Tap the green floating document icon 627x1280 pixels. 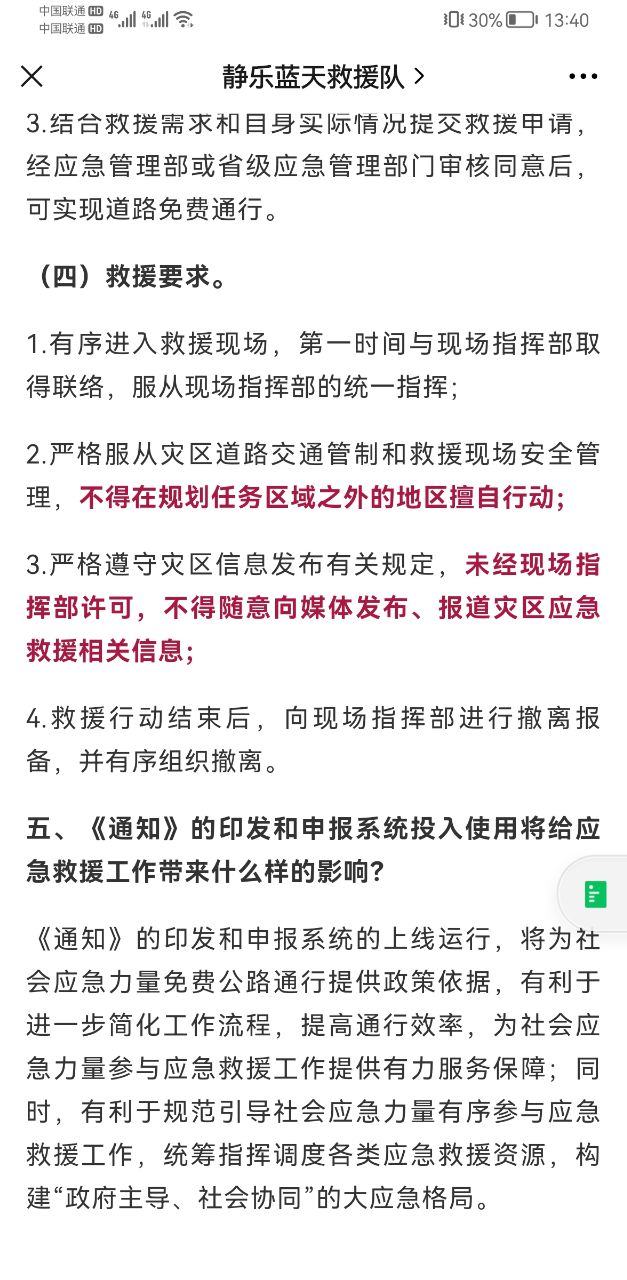click(x=596, y=894)
